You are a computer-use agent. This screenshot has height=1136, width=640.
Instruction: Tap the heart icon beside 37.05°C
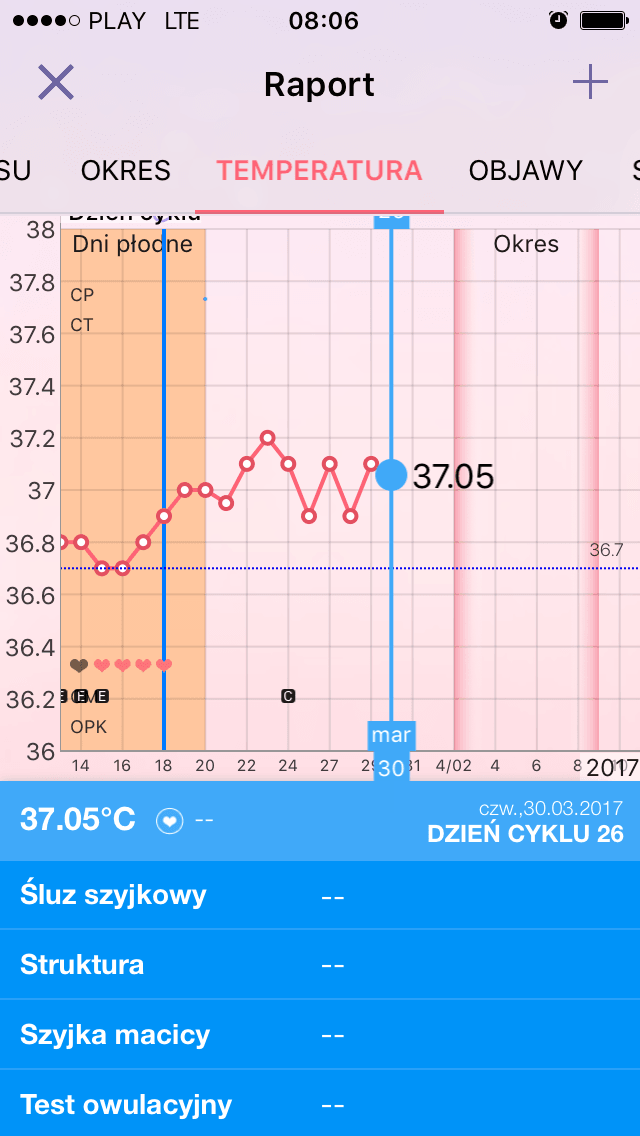click(x=171, y=821)
